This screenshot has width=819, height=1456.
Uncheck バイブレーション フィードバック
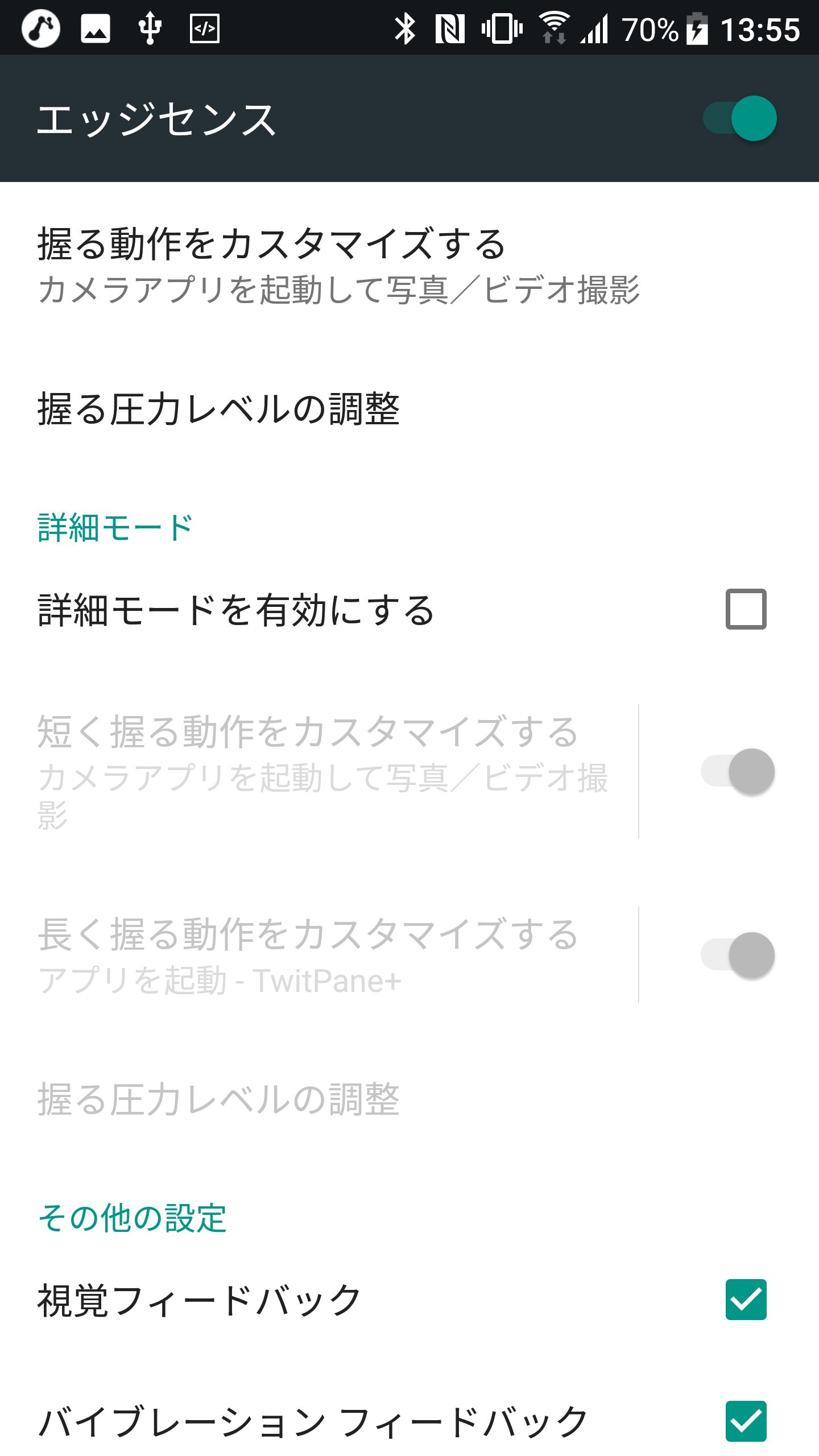pos(746,1421)
